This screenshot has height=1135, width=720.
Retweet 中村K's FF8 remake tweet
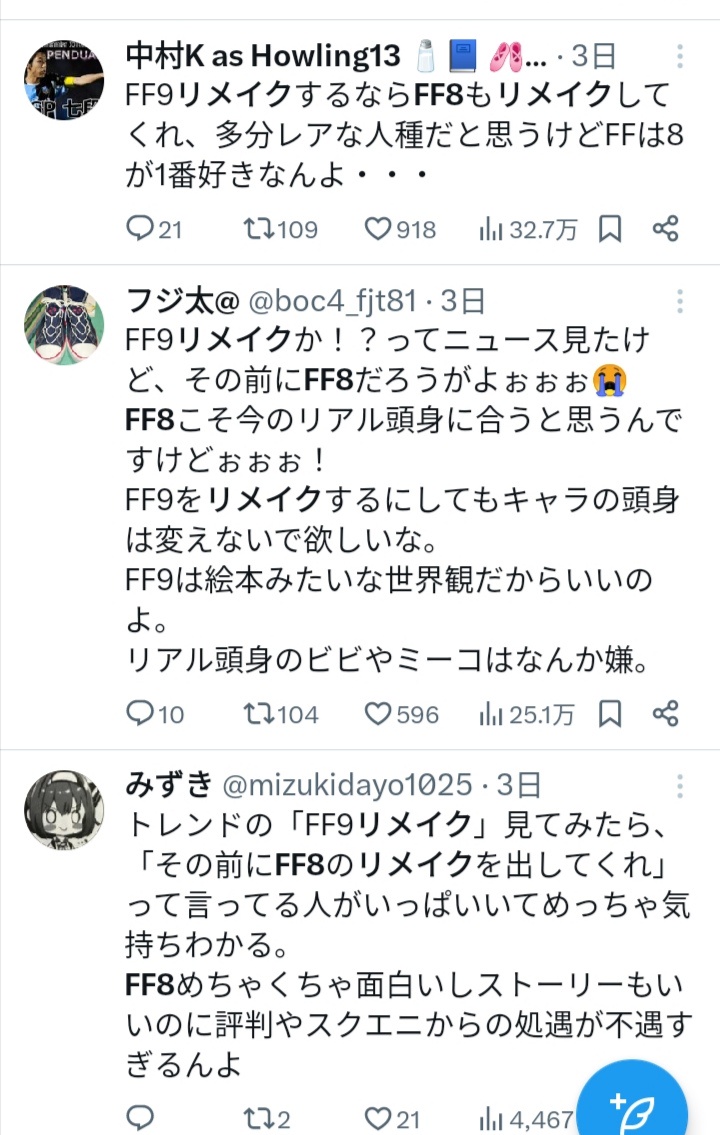[260, 229]
